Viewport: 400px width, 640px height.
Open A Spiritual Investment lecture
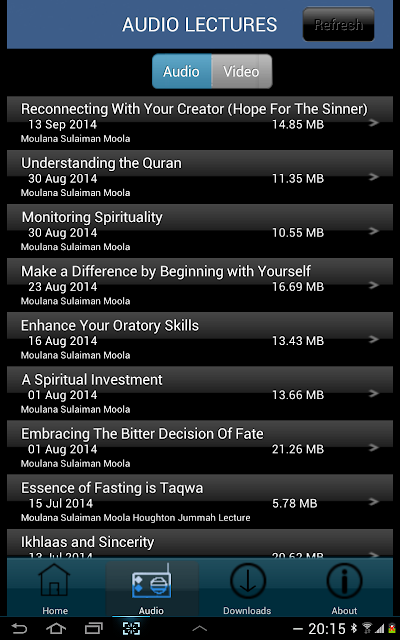[x=200, y=393]
